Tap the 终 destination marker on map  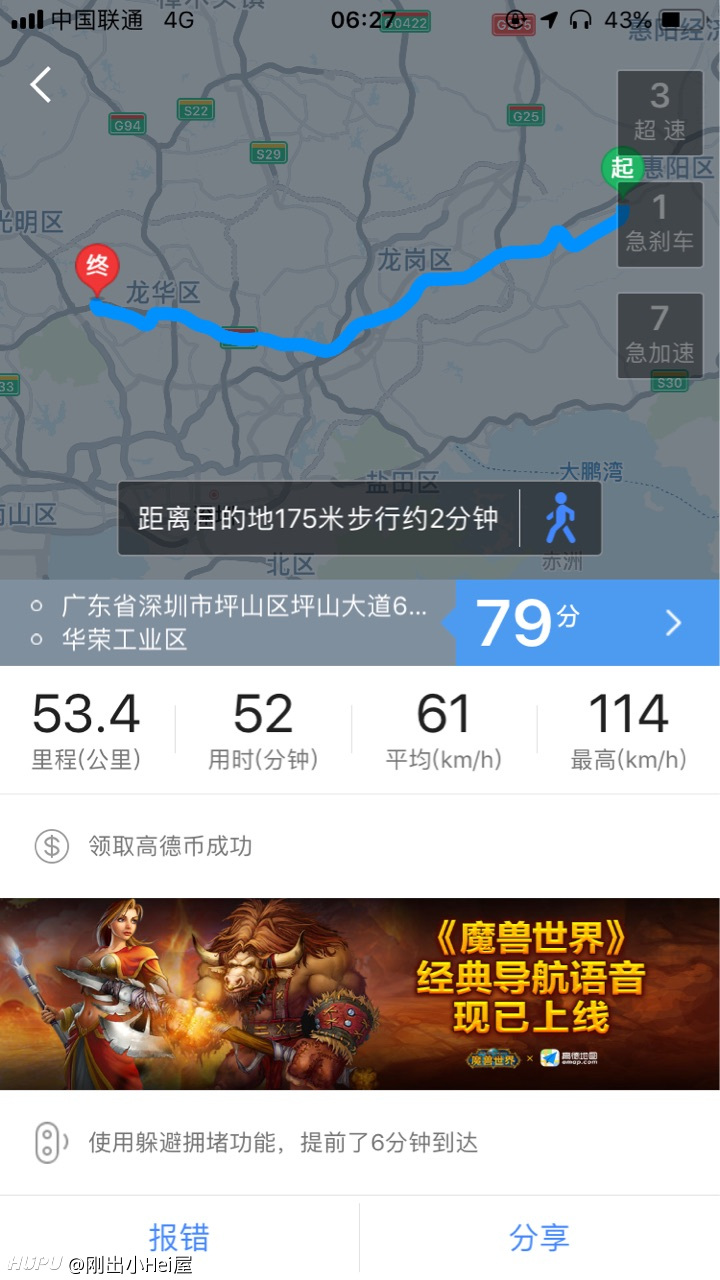[97, 269]
